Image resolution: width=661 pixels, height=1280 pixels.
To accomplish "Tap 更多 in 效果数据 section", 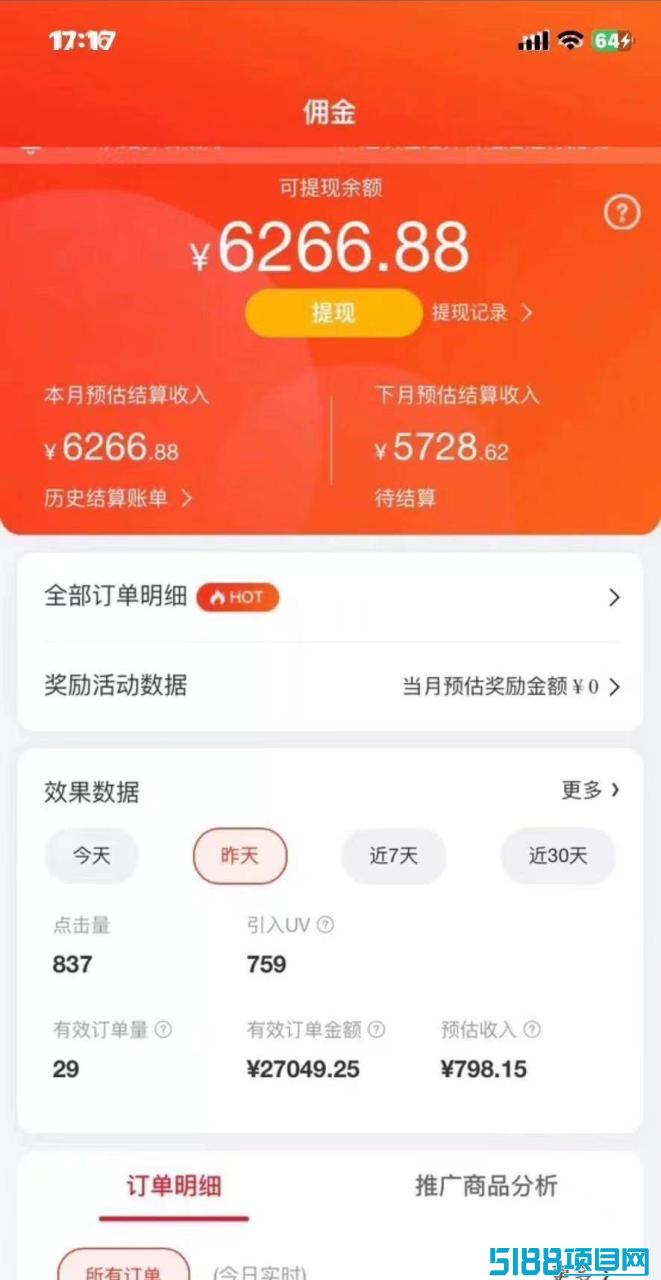I will pos(590,790).
